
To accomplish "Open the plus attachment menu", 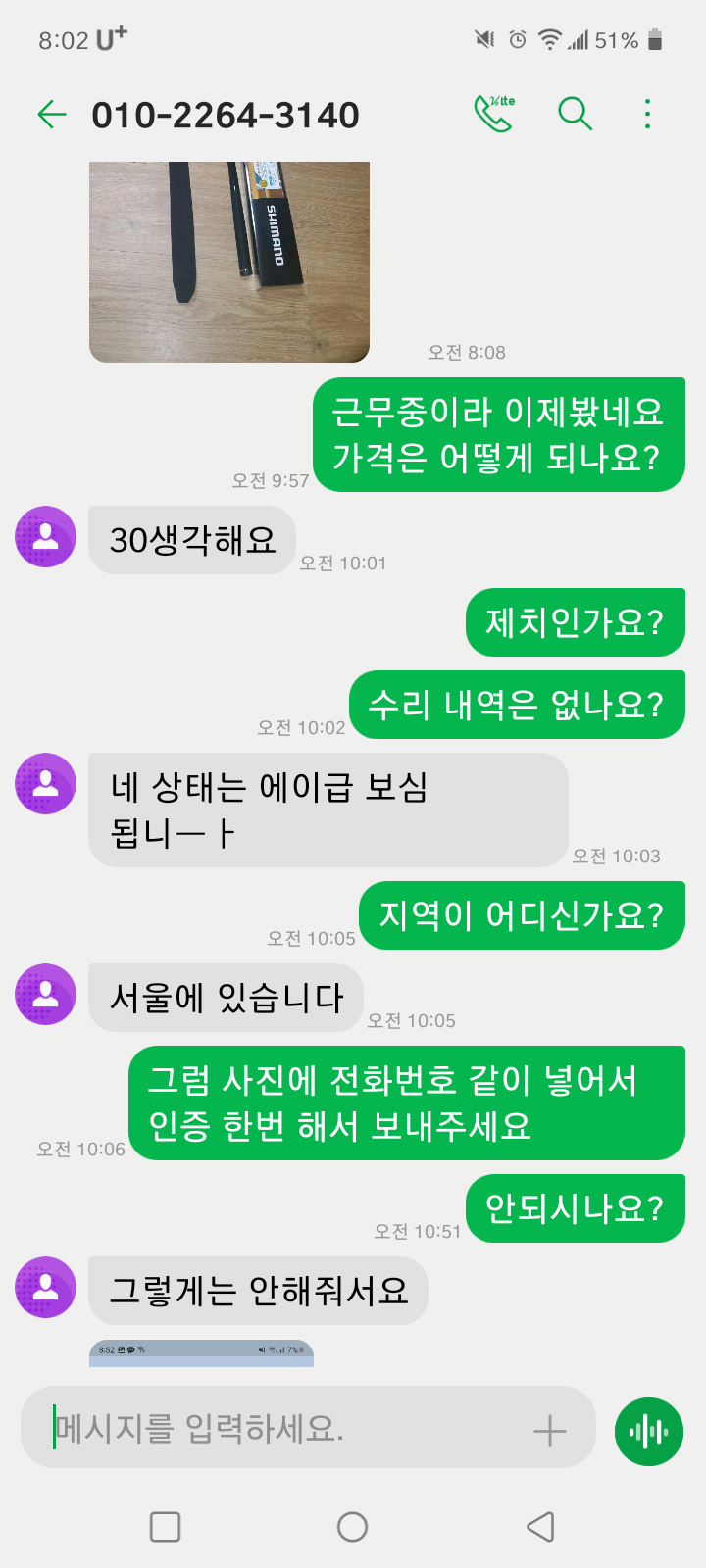I will pos(550,1431).
